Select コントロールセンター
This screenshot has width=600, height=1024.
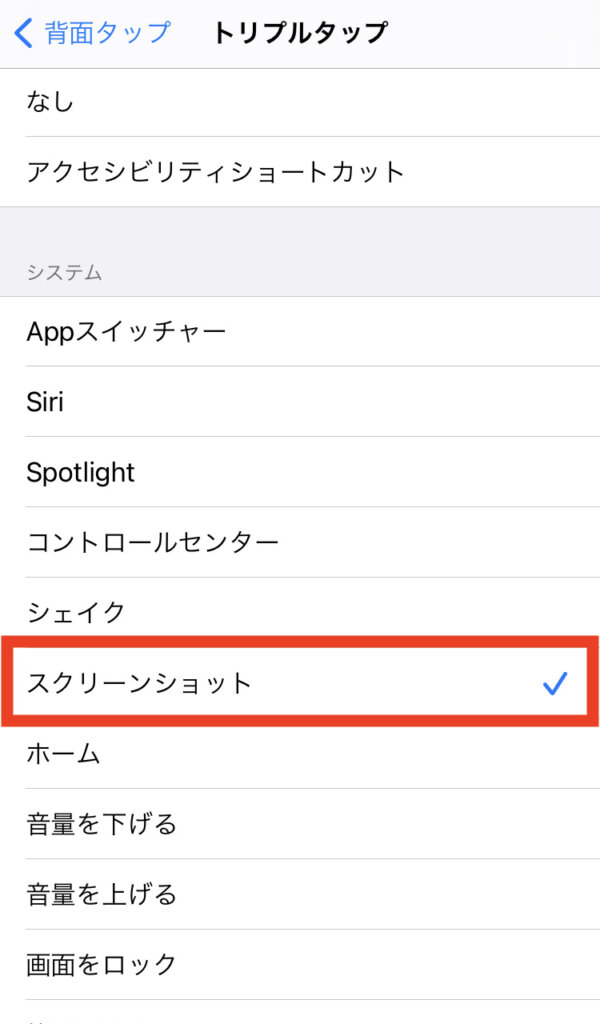coord(300,542)
